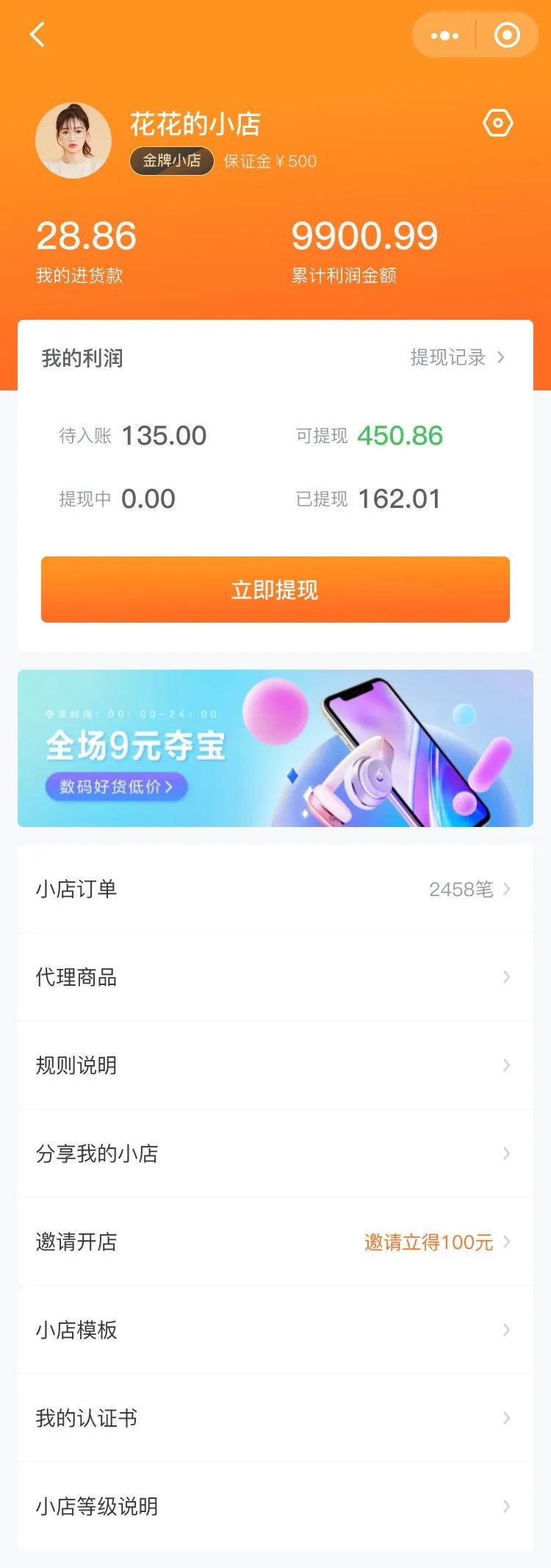Screen dimensions: 551x1568
Task: Go back using the top-left arrow
Action: pyautogui.click(x=37, y=35)
